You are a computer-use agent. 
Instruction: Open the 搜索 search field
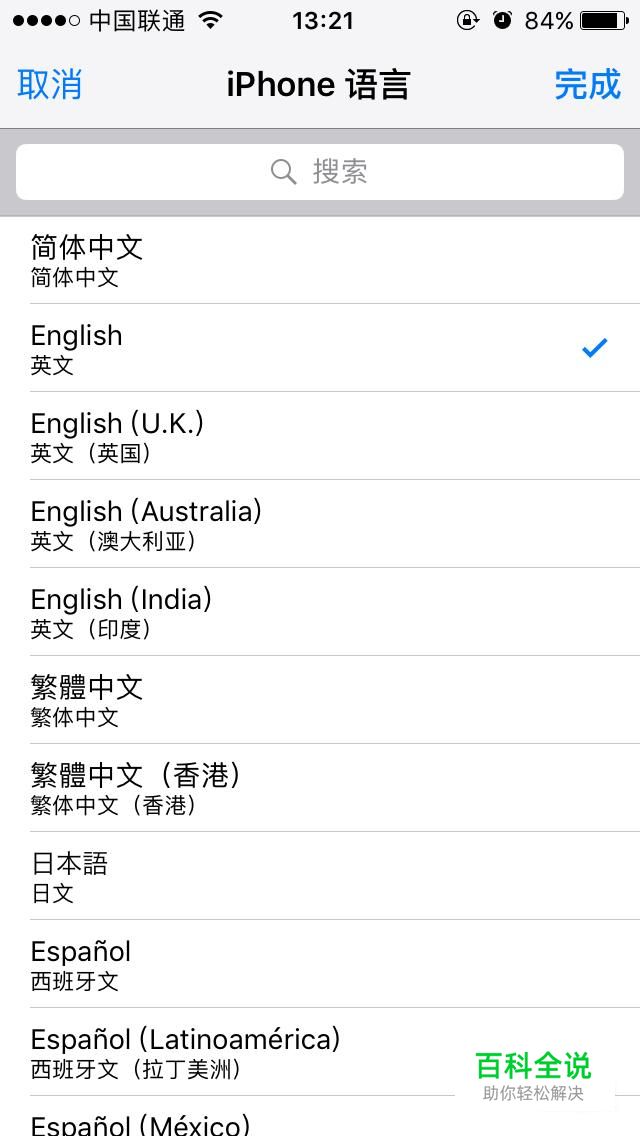coord(320,172)
